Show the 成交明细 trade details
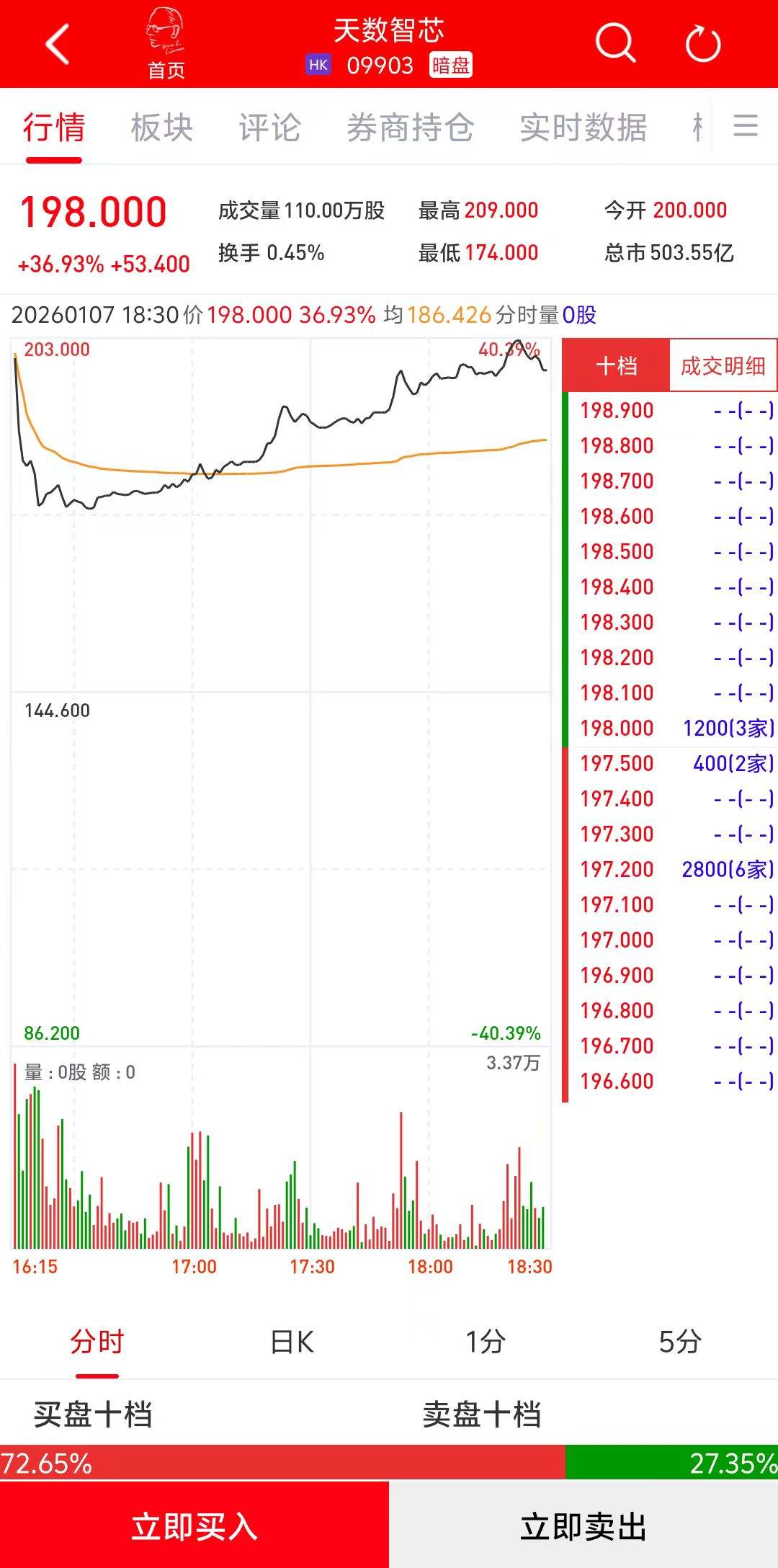Image resolution: width=778 pixels, height=1568 pixels. [x=723, y=366]
